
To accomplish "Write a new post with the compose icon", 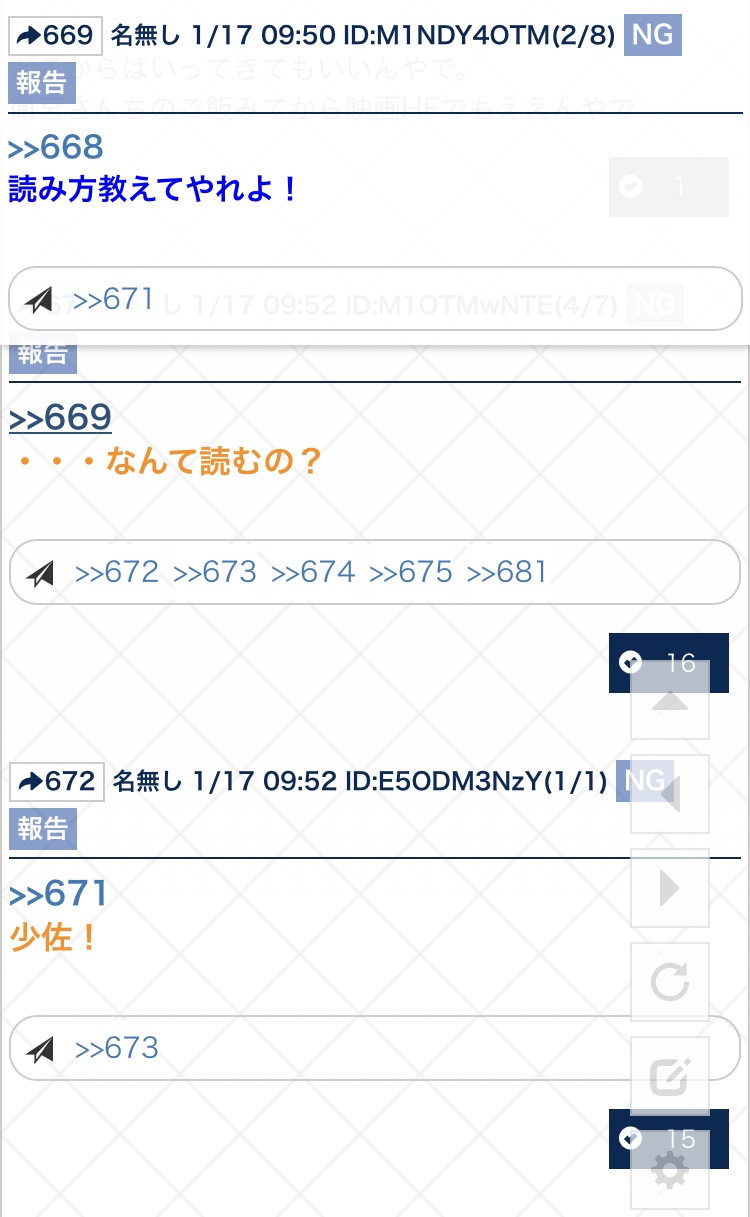I will point(670,1077).
